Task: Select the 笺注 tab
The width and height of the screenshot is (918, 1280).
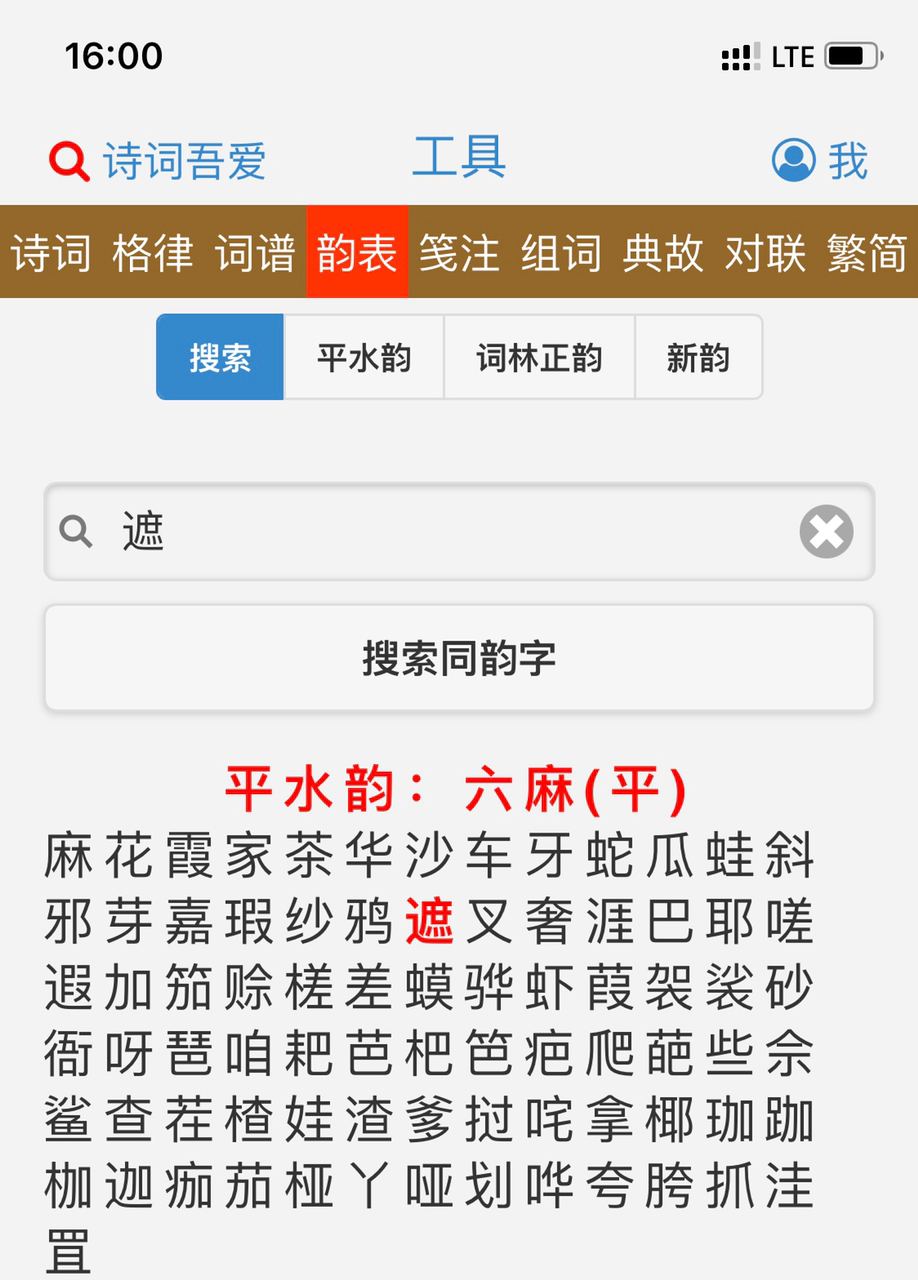Action: [x=459, y=252]
